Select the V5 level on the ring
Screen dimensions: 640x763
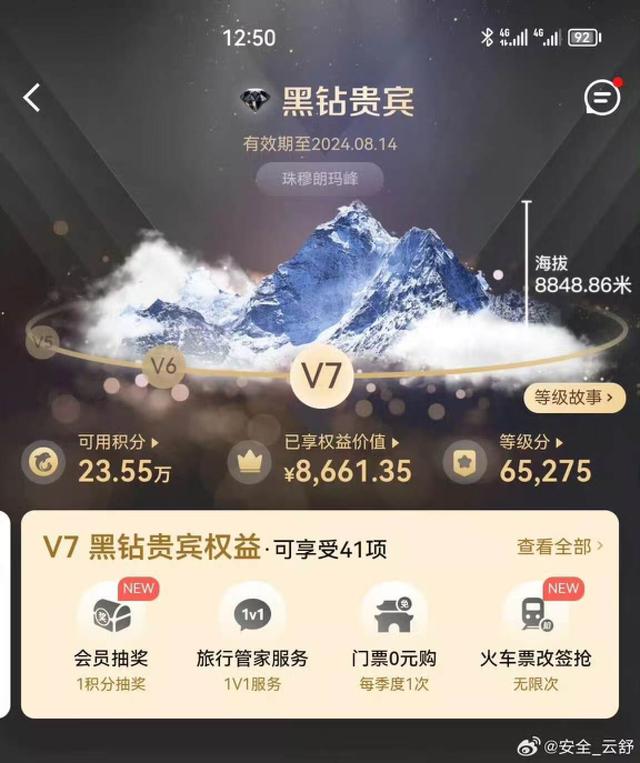[43, 342]
